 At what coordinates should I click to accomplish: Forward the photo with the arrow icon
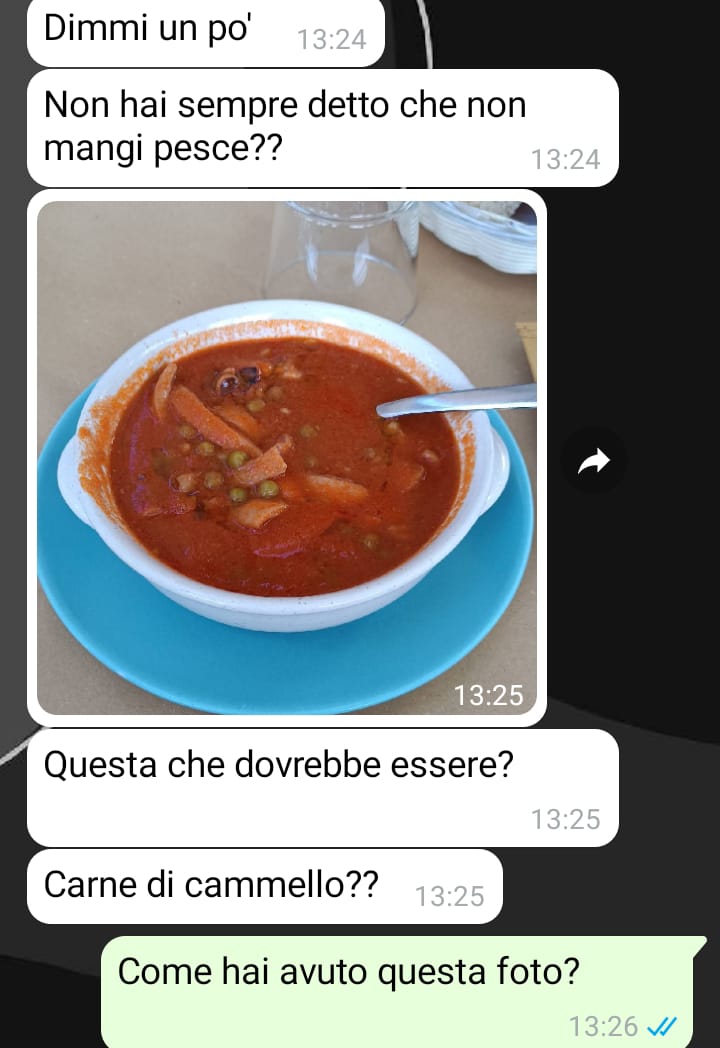pos(594,461)
